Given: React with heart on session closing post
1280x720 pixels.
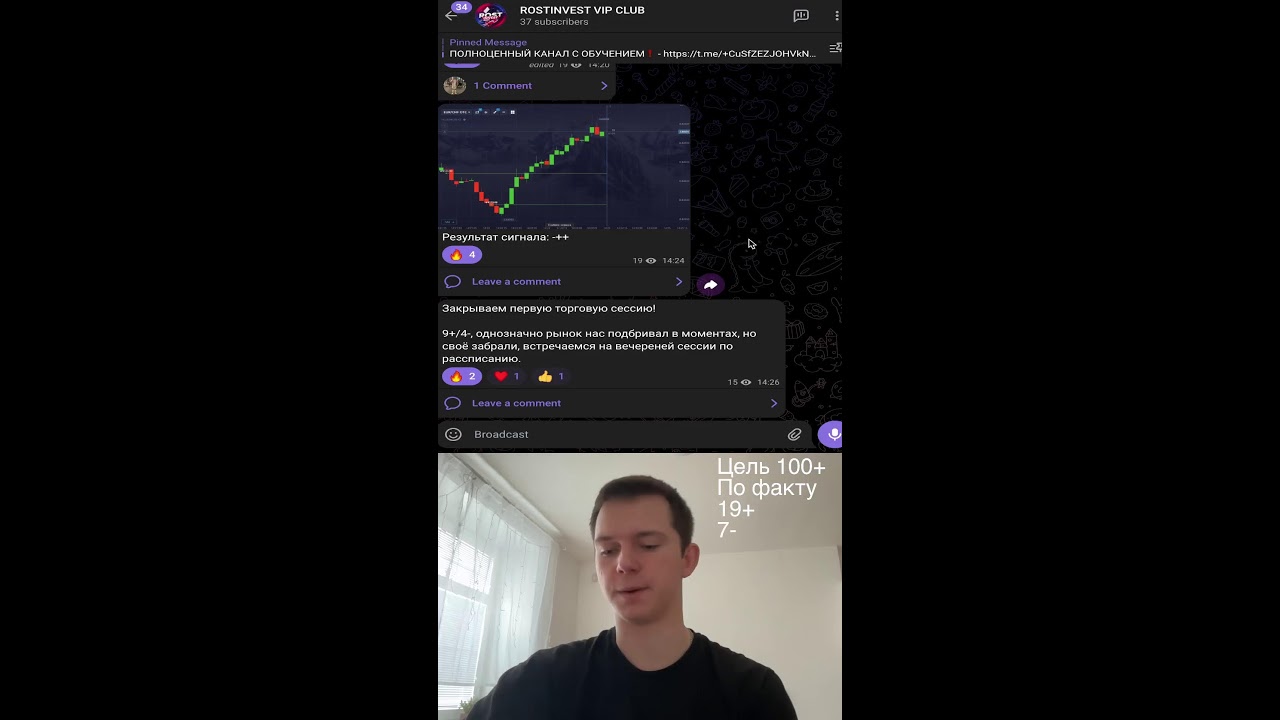Looking at the screenshot, I should pyautogui.click(x=507, y=377).
